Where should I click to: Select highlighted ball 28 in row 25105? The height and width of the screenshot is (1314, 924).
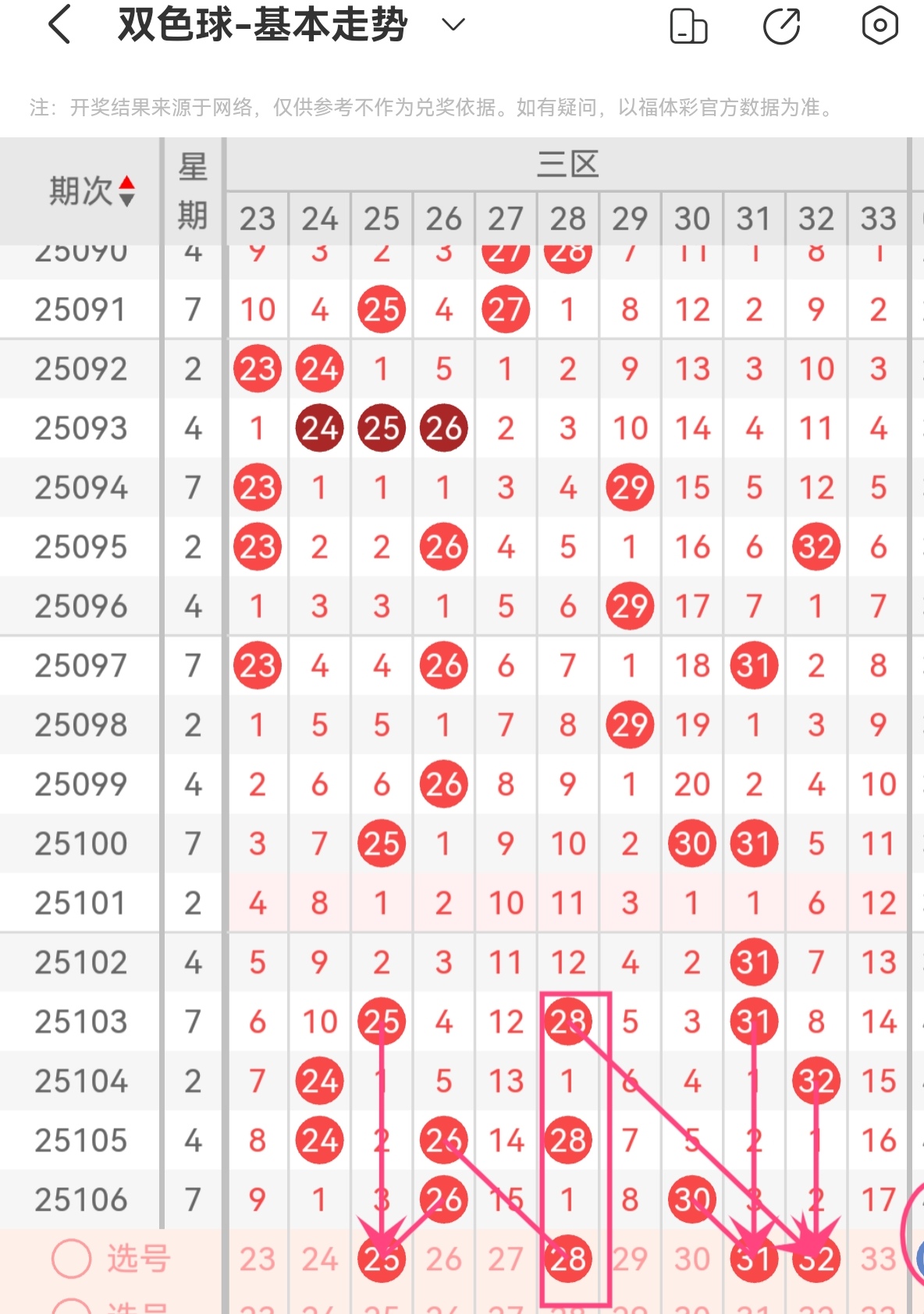tap(568, 1140)
